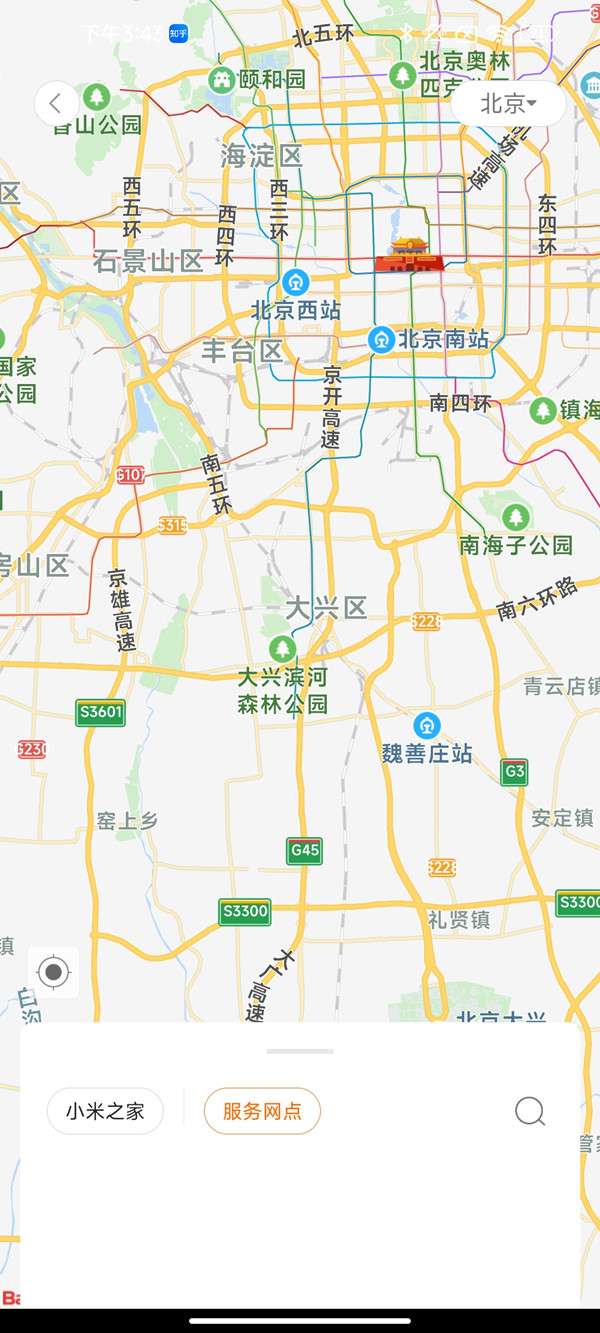This screenshot has width=600, height=1333.
Task: Select the 服务网点 tab
Action: tap(262, 1111)
